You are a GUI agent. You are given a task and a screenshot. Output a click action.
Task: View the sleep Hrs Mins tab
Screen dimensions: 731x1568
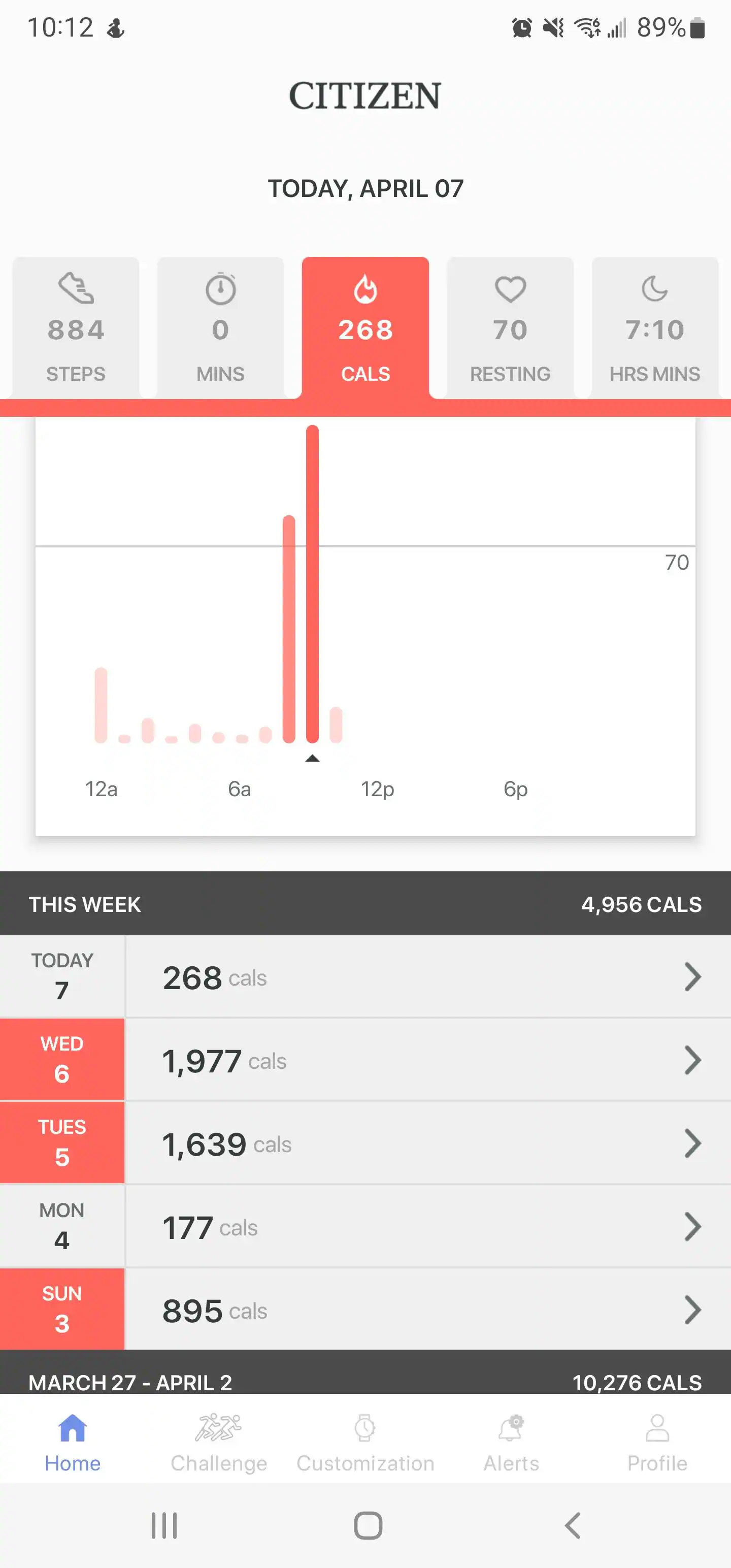point(655,328)
